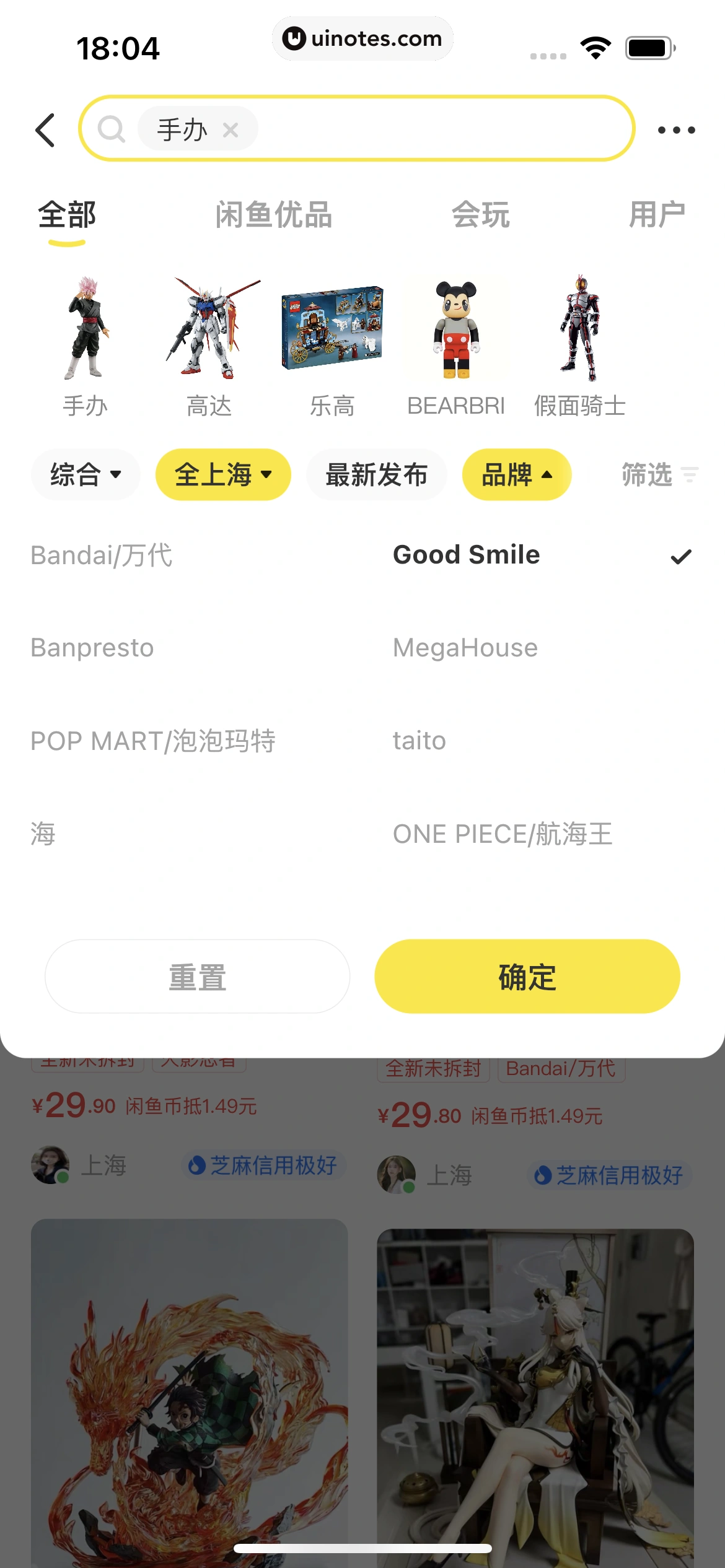Collapse the 品牌 brand dropdown
This screenshot has height=1568, width=725.
coord(516,475)
